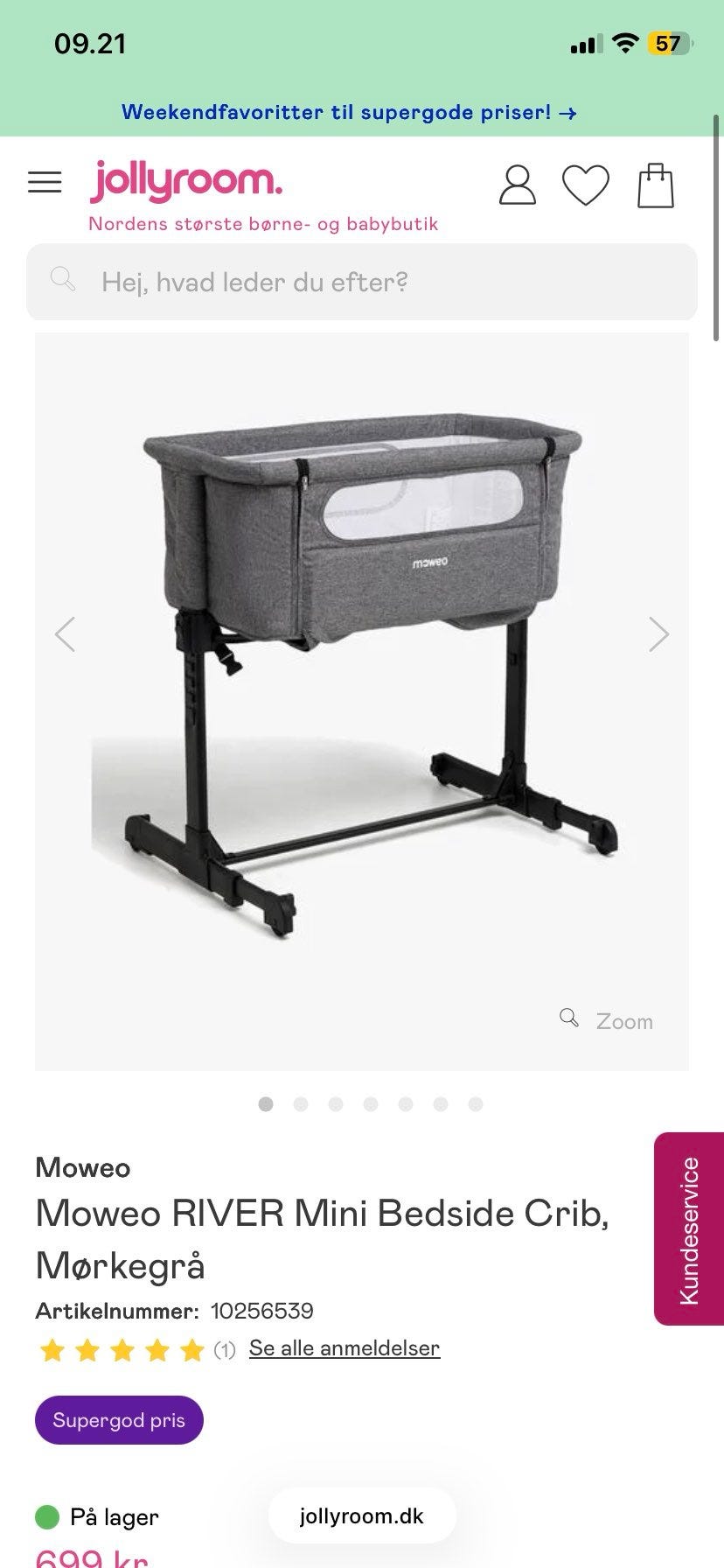Tap the jollyroom.dk address pill
This screenshot has height=1568, width=724.
362,1516
